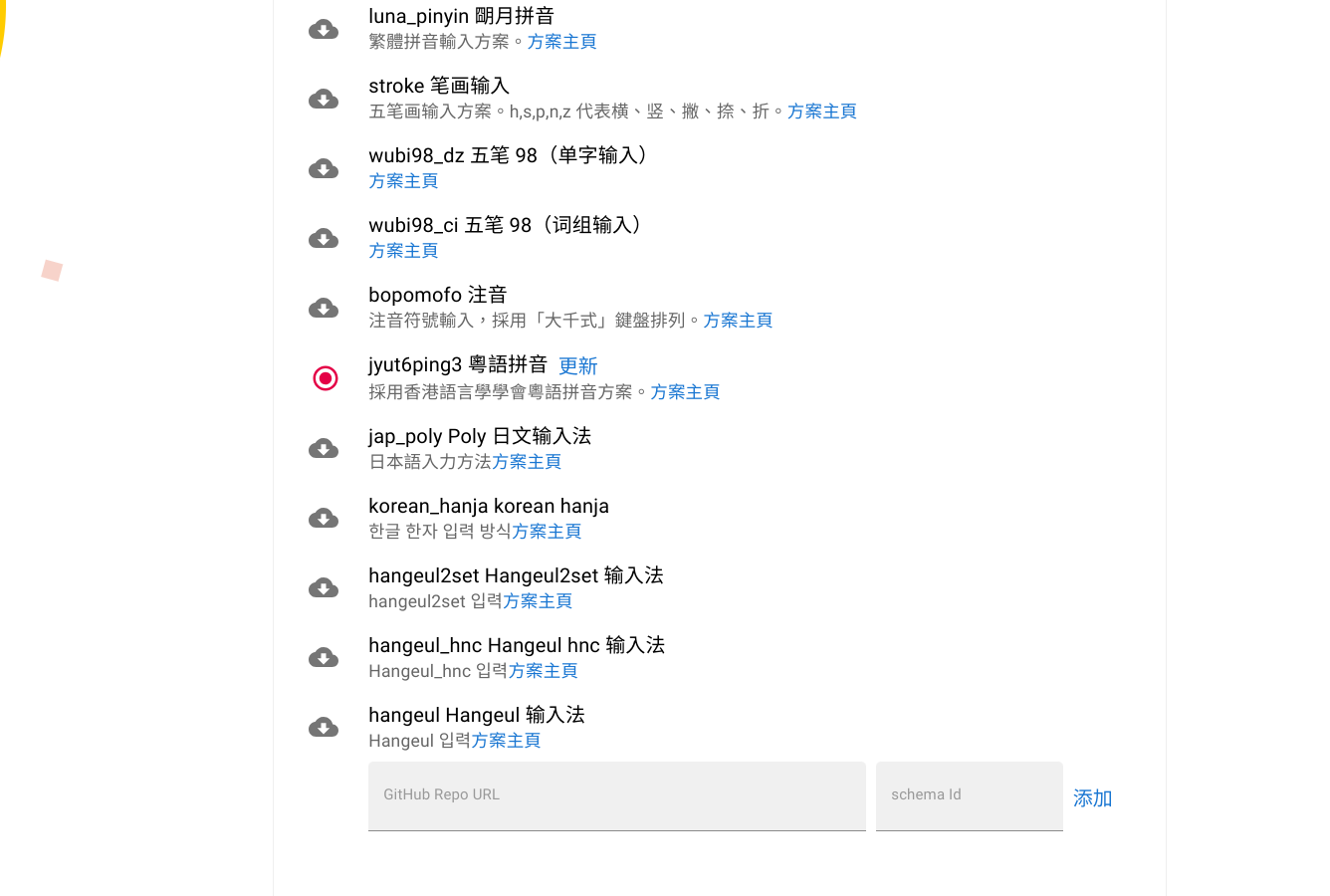The height and width of the screenshot is (896, 1330).
Task: Download the luna_pinyin schema
Action: point(324,30)
